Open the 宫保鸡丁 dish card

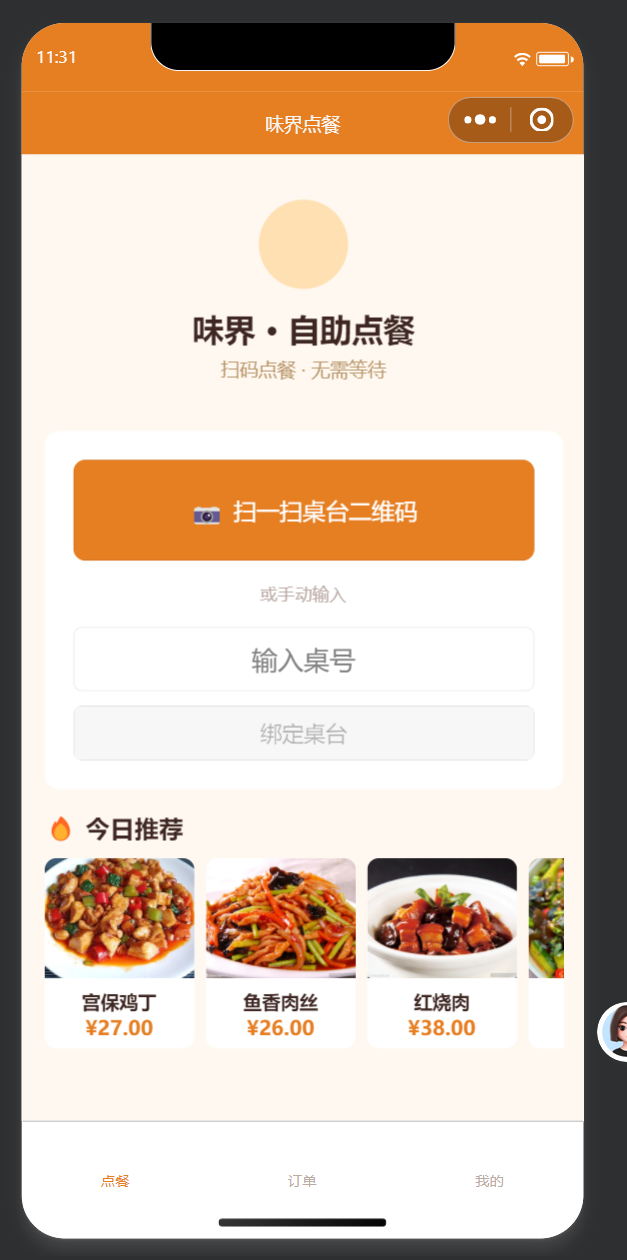(120, 953)
